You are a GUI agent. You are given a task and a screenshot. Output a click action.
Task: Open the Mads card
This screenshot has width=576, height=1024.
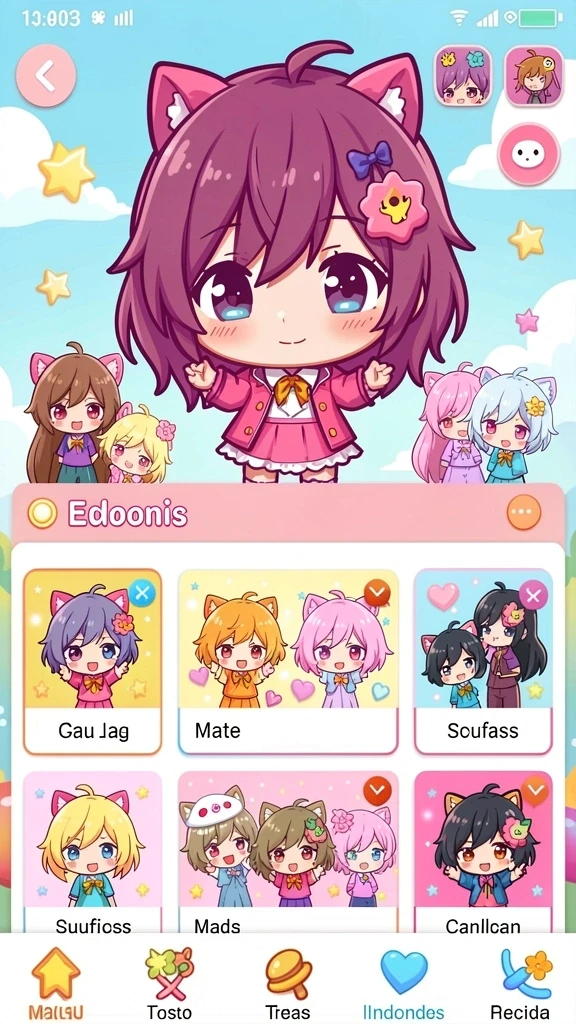[x=288, y=852]
